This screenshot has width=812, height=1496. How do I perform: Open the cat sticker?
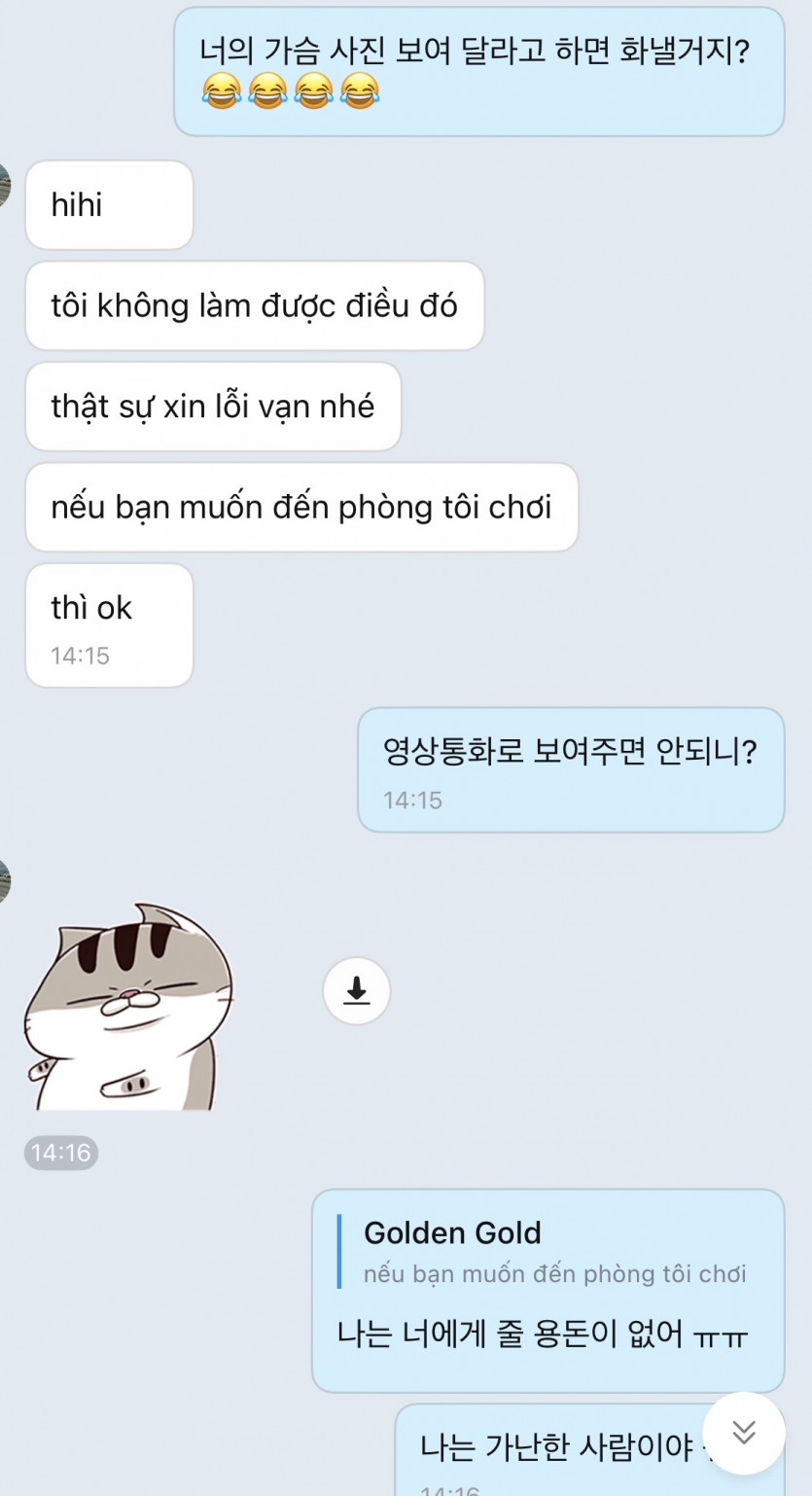click(127, 1007)
